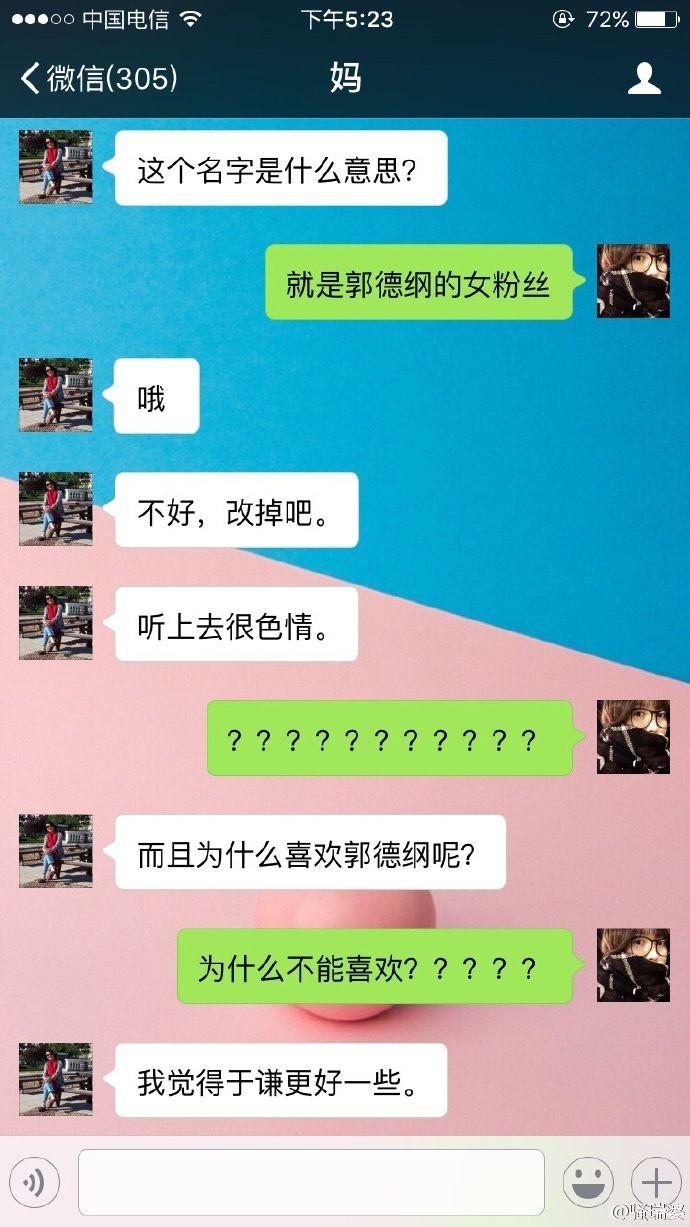690x1227 pixels.
Task: Open the emoji sticker panel
Action: pyautogui.click(x=588, y=1183)
